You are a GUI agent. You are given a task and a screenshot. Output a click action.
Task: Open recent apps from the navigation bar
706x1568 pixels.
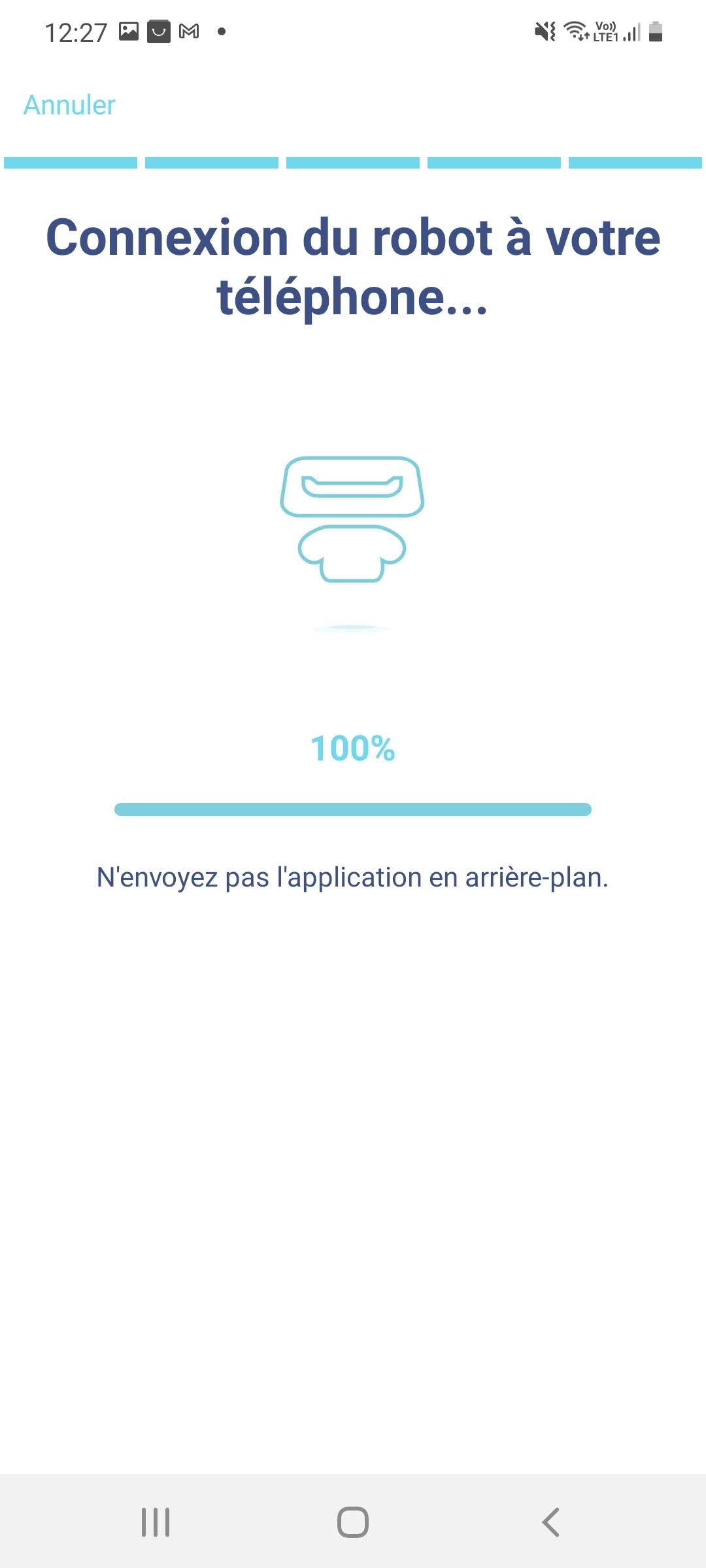tap(156, 1522)
